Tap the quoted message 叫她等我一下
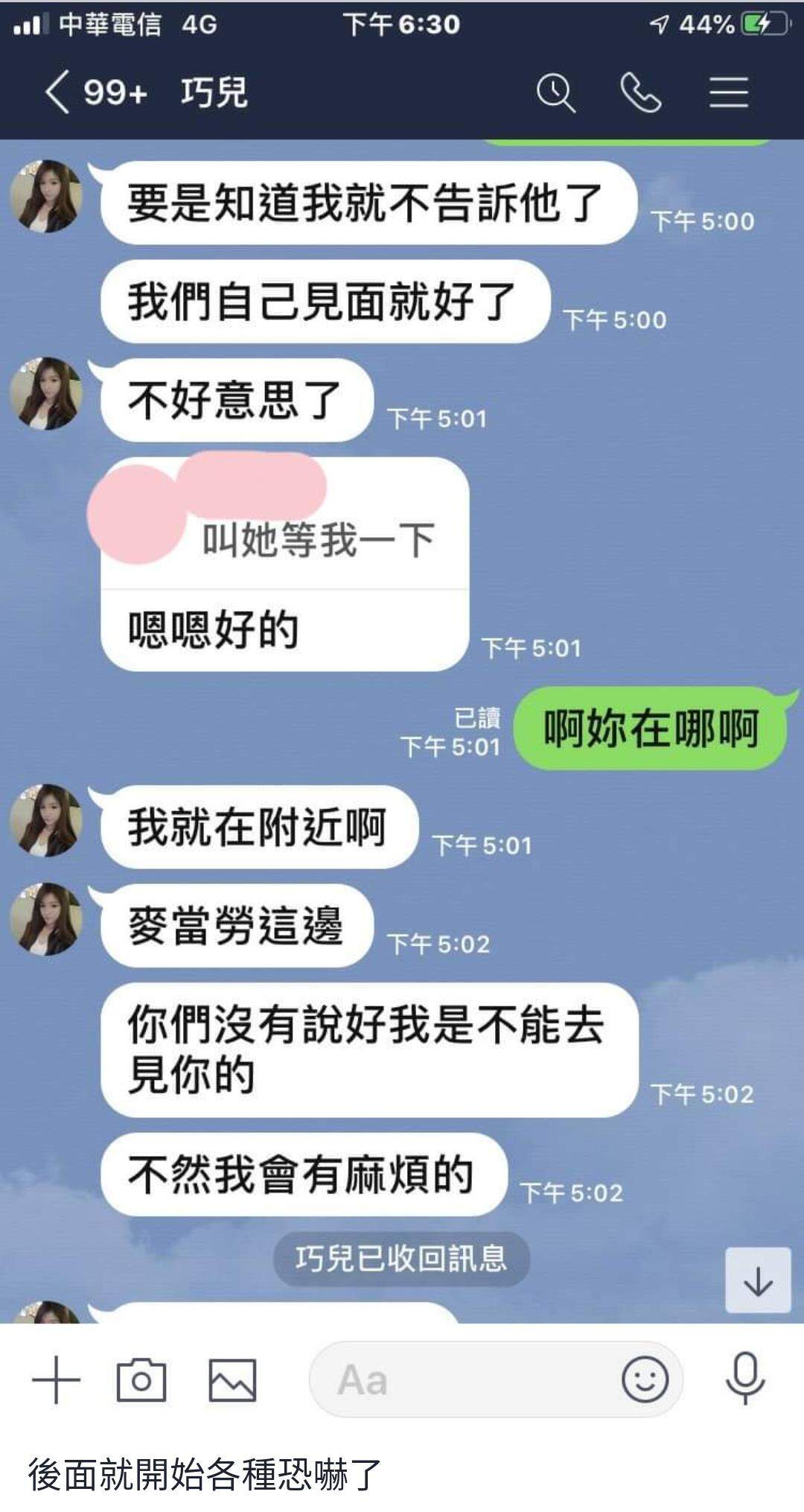This screenshot has width=804, height=1512. point(316,539)
